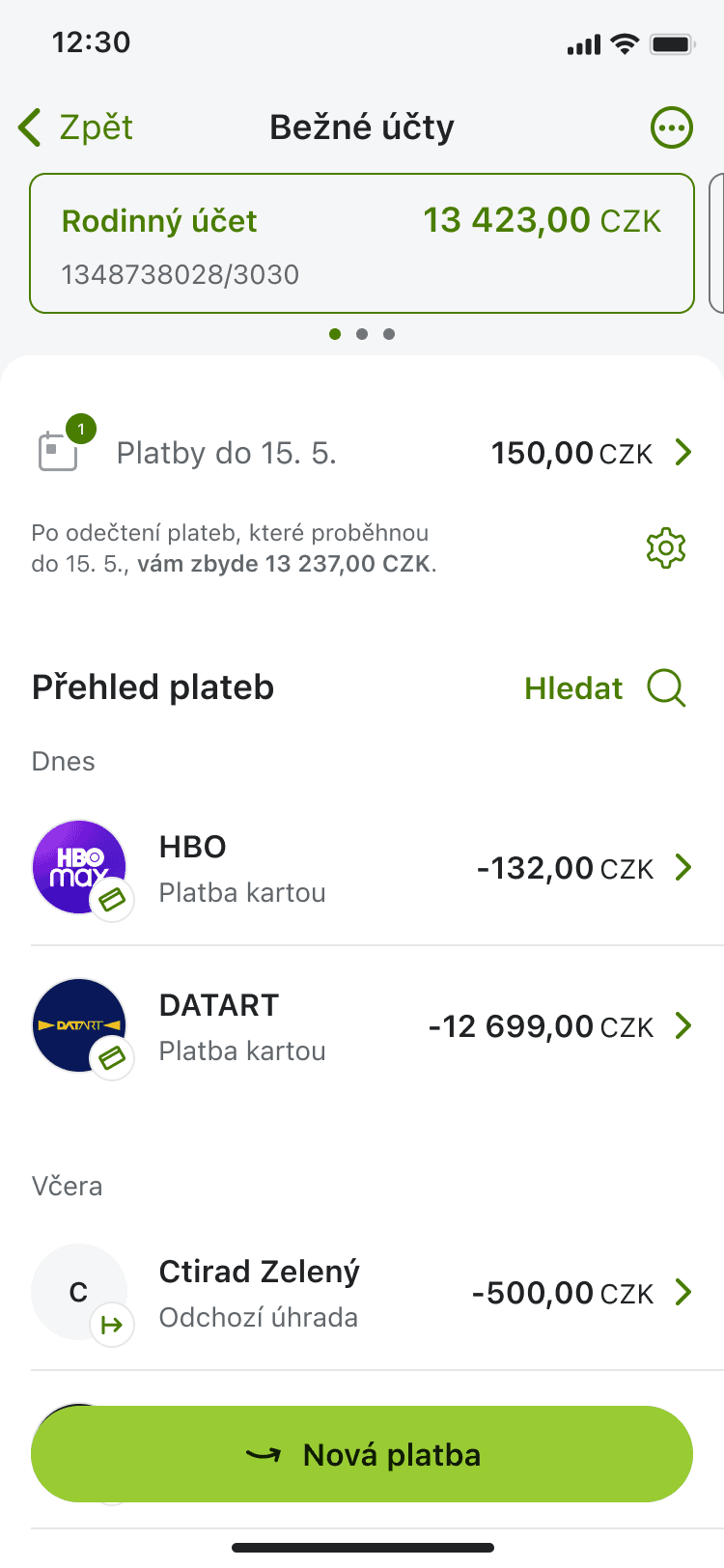
Task: Click the calendar icon with notification badge
Action: (60, 452)
